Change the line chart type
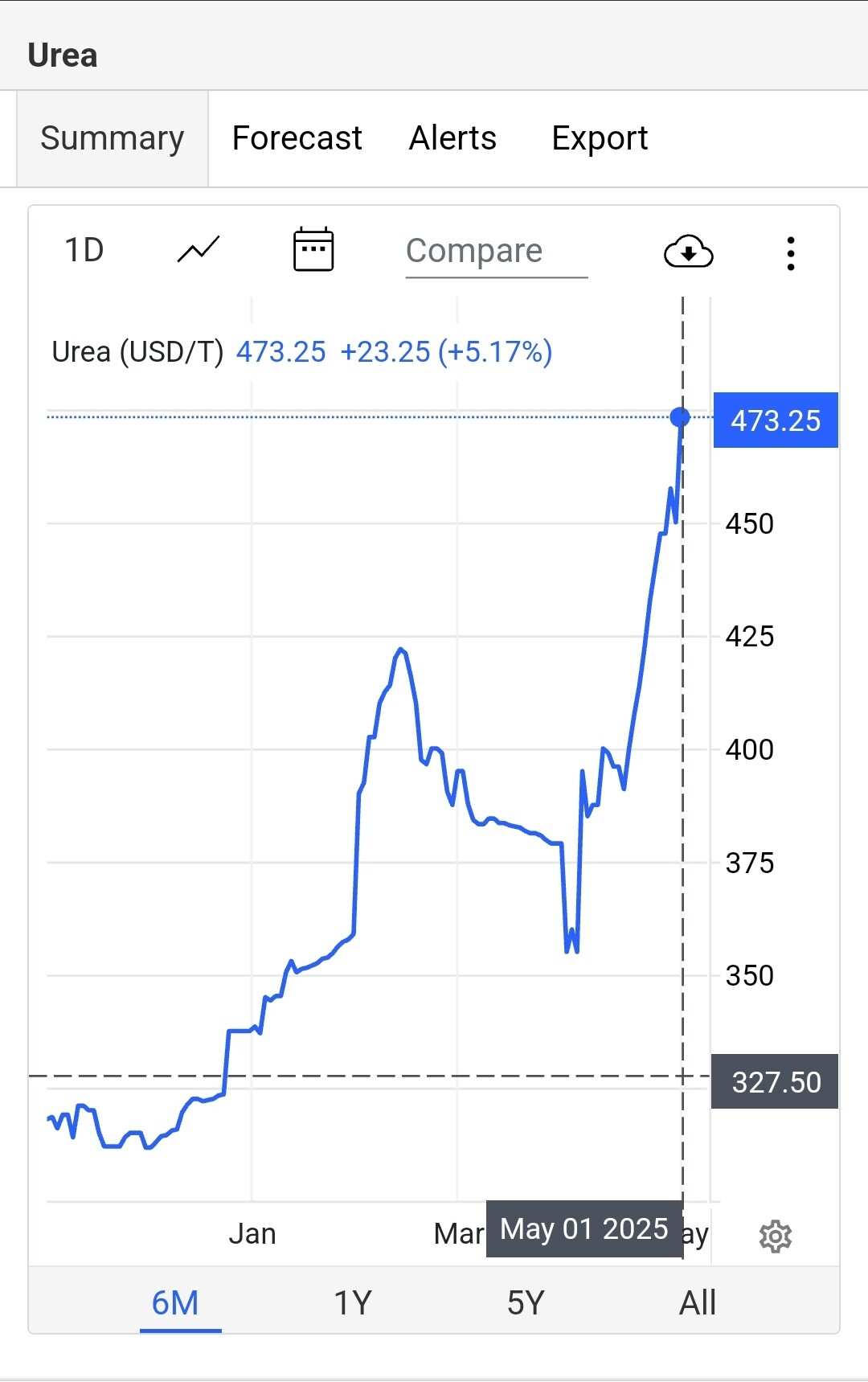Screen dimensions: 868x1382 (199, 250)
